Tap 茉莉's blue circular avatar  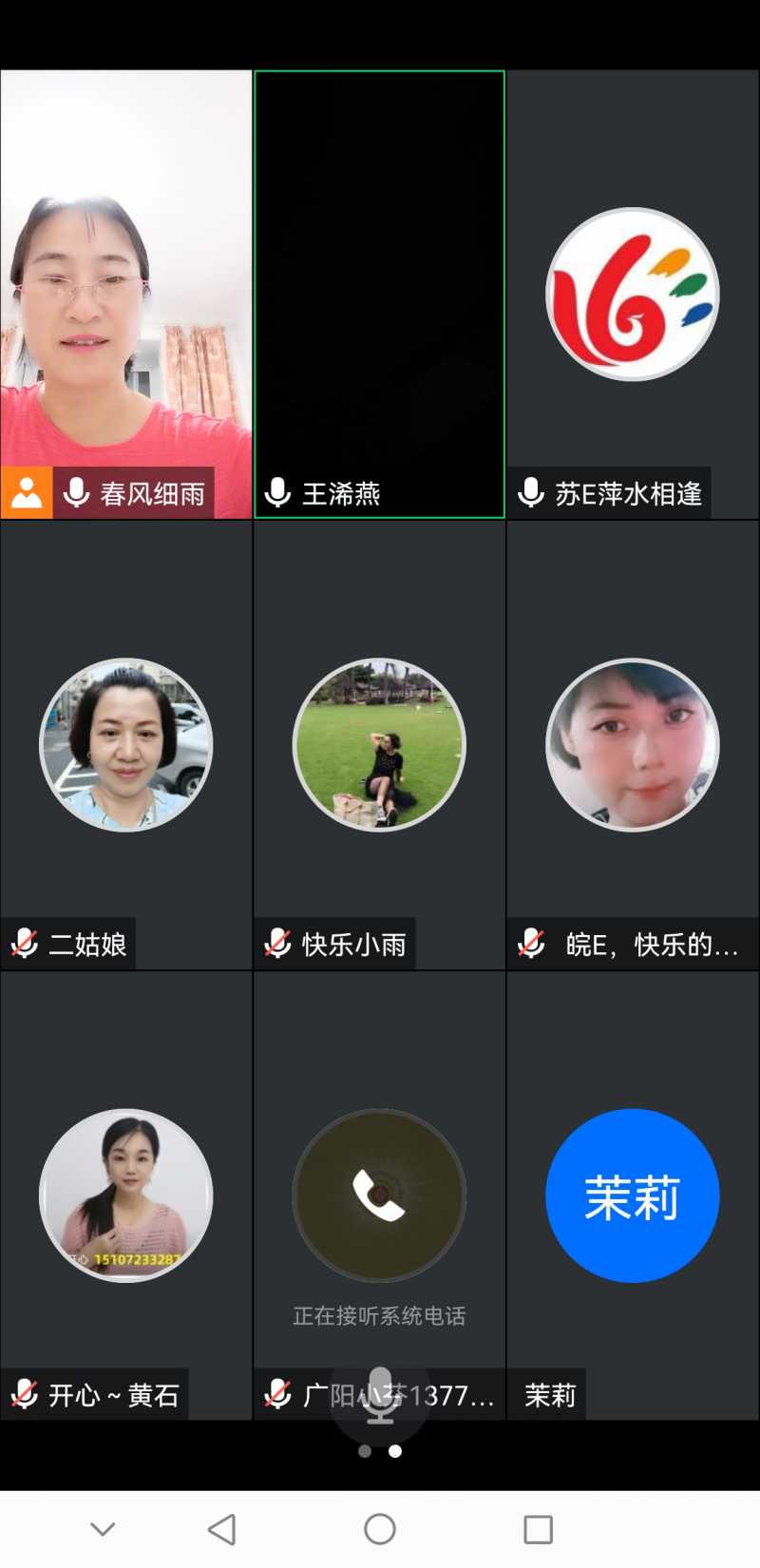point(632,1195)
